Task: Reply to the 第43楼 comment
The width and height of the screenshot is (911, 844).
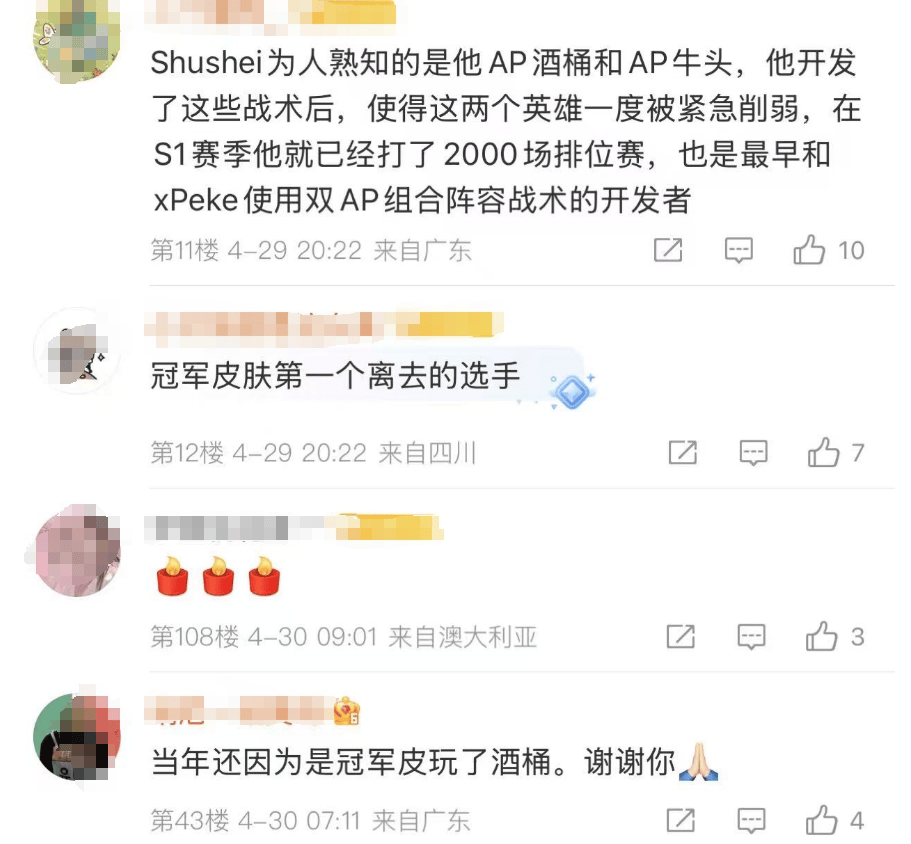Action: 751,821
